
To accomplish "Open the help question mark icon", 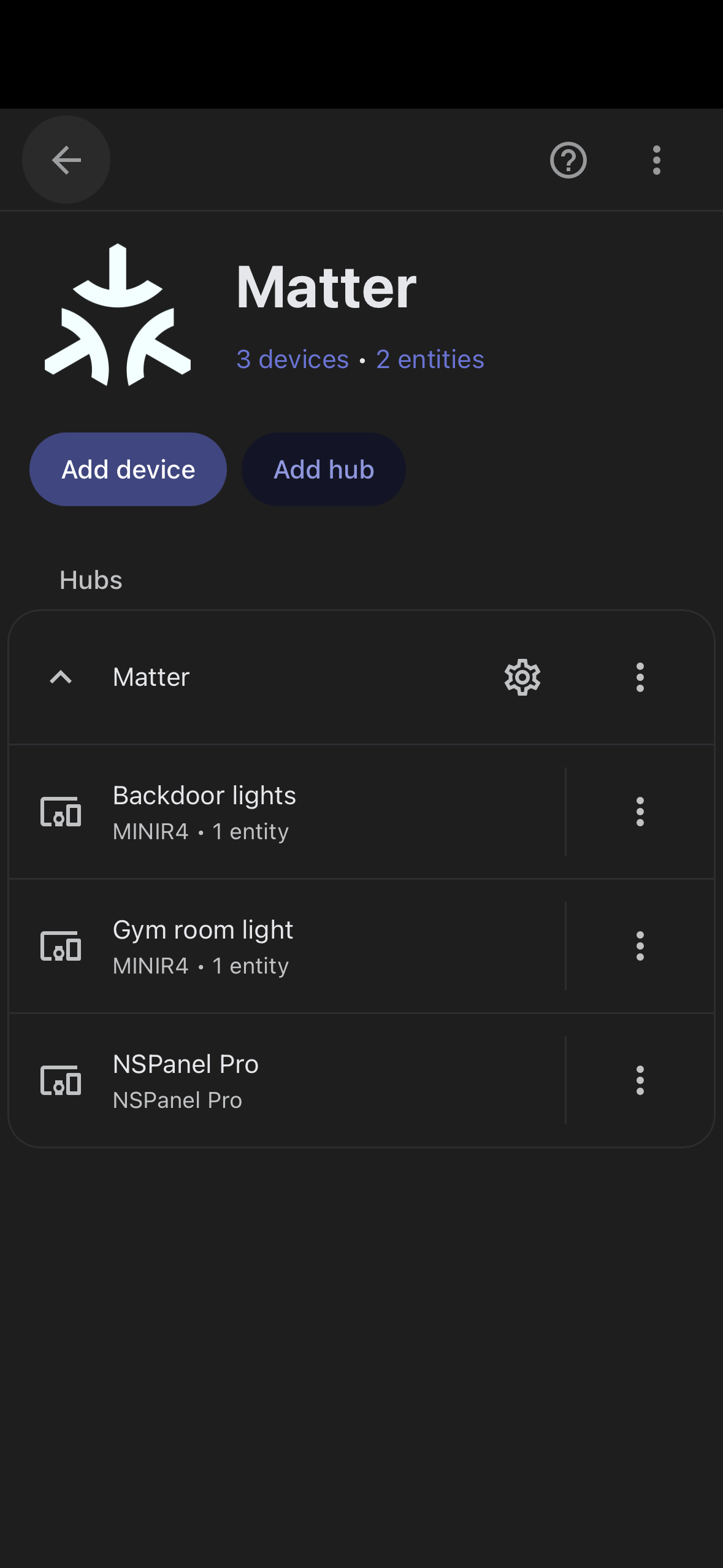I will tap(568, 160).
